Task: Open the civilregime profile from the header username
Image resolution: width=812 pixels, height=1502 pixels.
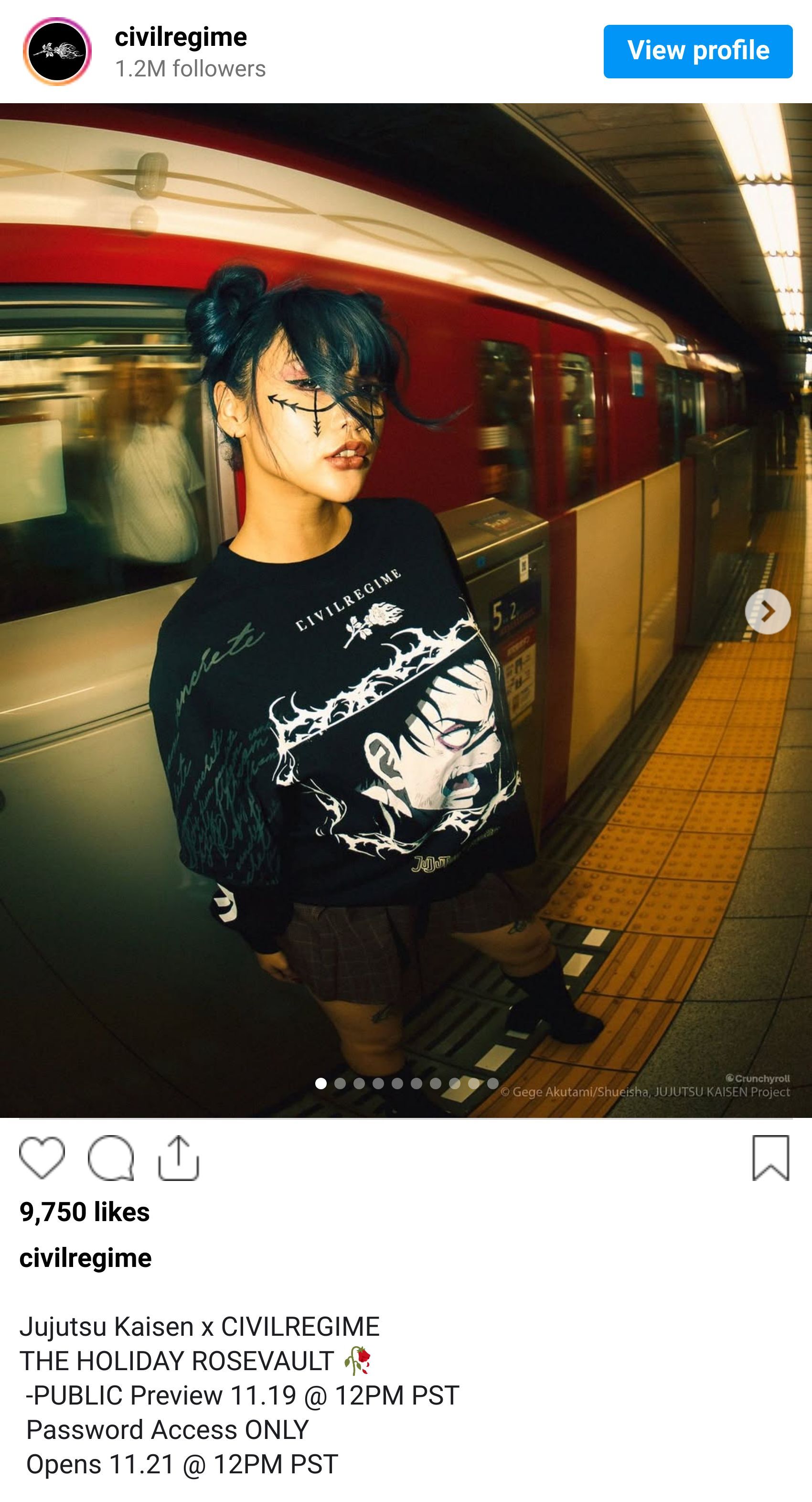Action: [x=181, y=37]
